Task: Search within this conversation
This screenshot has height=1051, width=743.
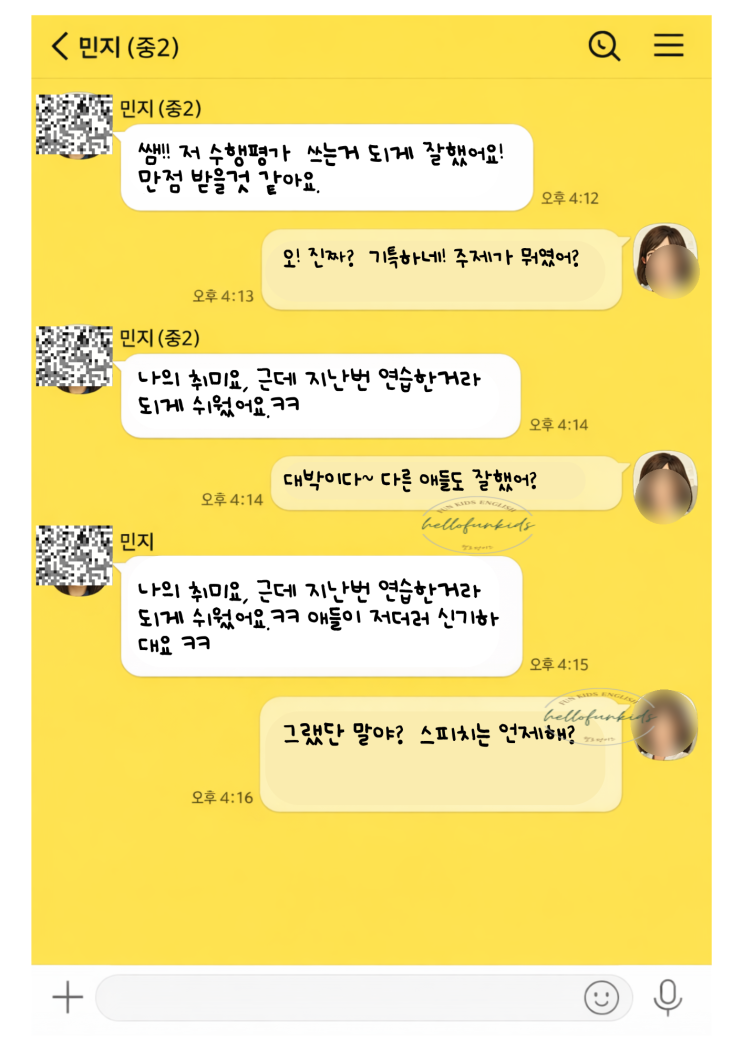Action: point(604,46)
